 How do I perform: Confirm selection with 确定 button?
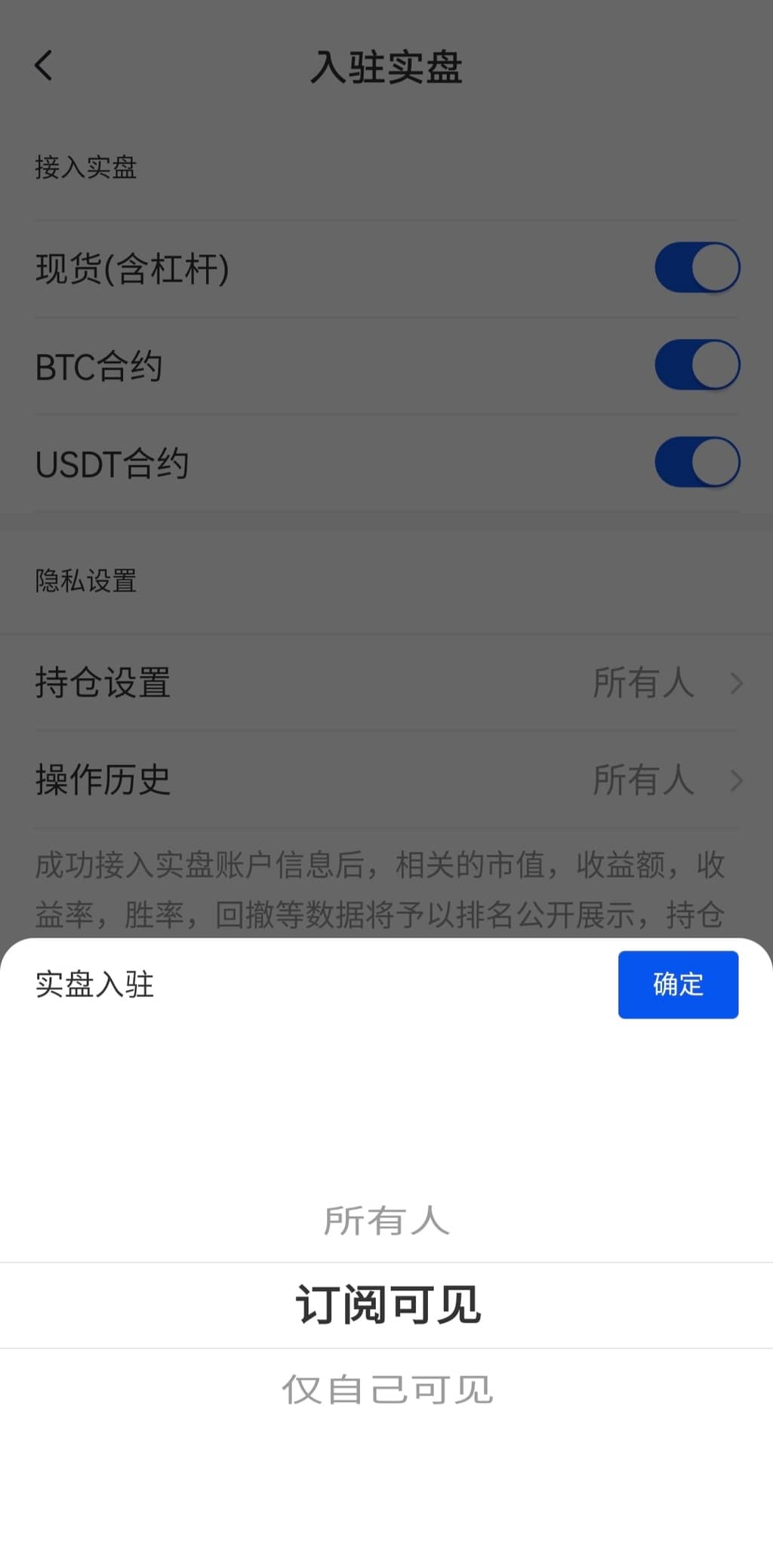(677, 984)
